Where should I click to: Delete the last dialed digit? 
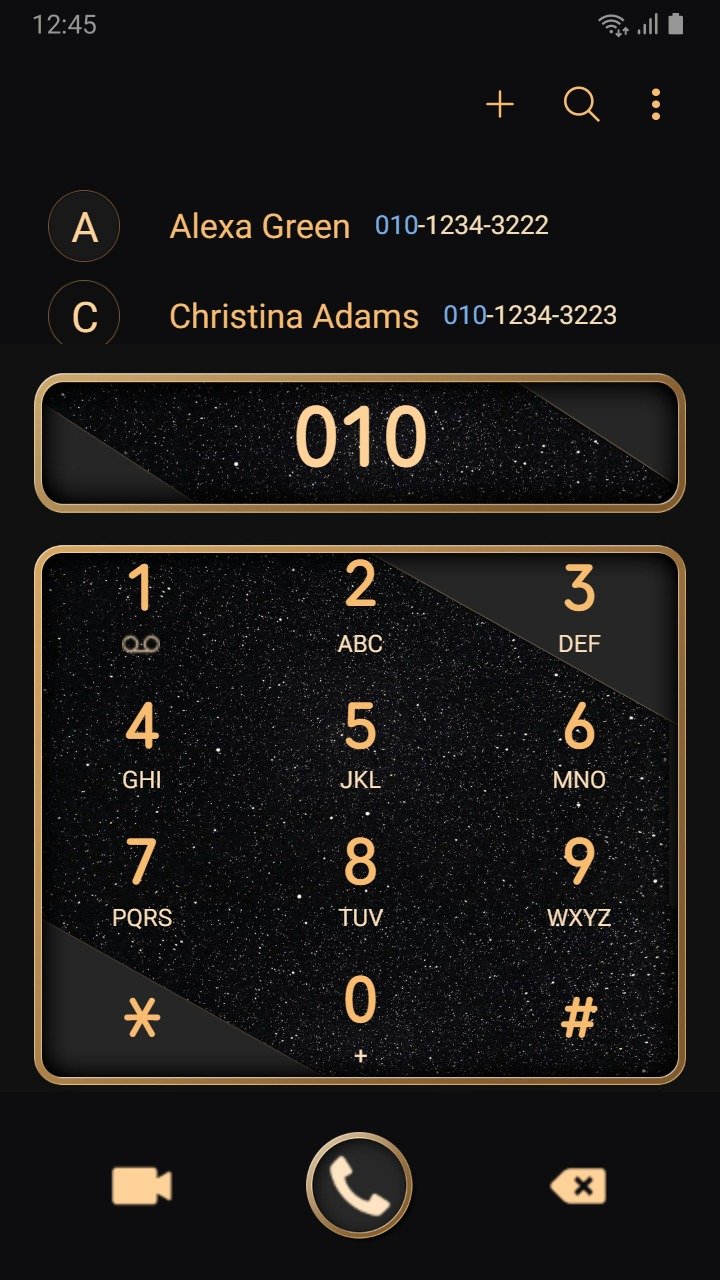click(x=578, y=1187)
